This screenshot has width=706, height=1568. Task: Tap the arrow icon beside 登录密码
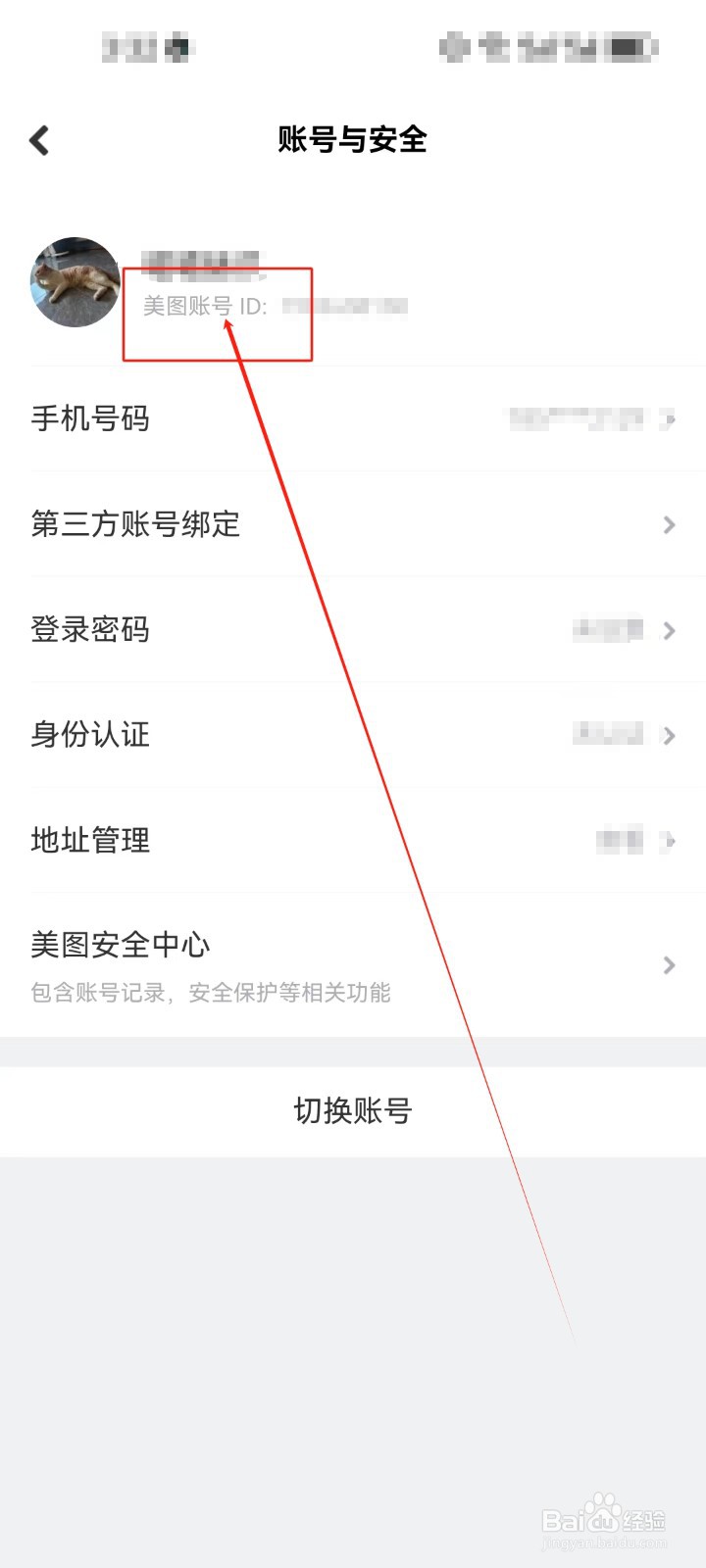[x=670, y=630]
